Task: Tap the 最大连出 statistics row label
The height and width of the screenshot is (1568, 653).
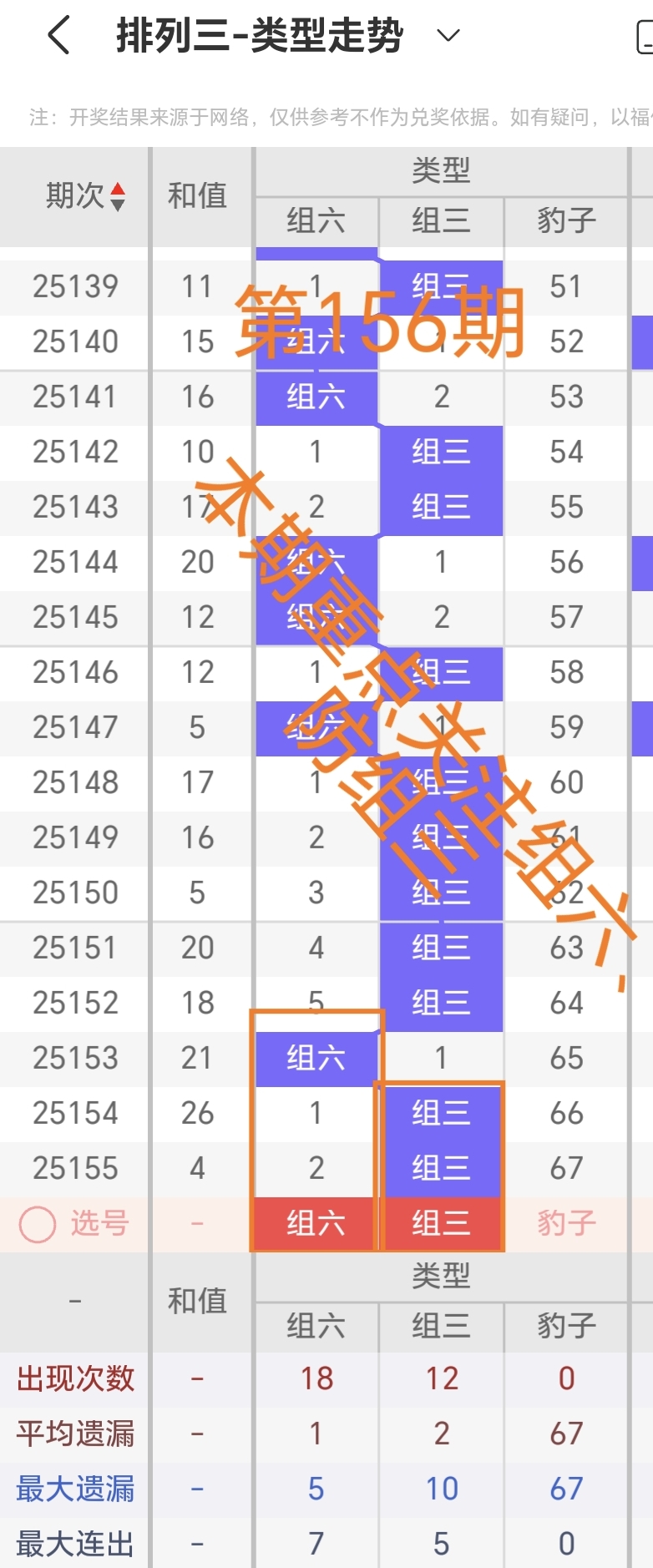Action: (x=73, y=1543)
